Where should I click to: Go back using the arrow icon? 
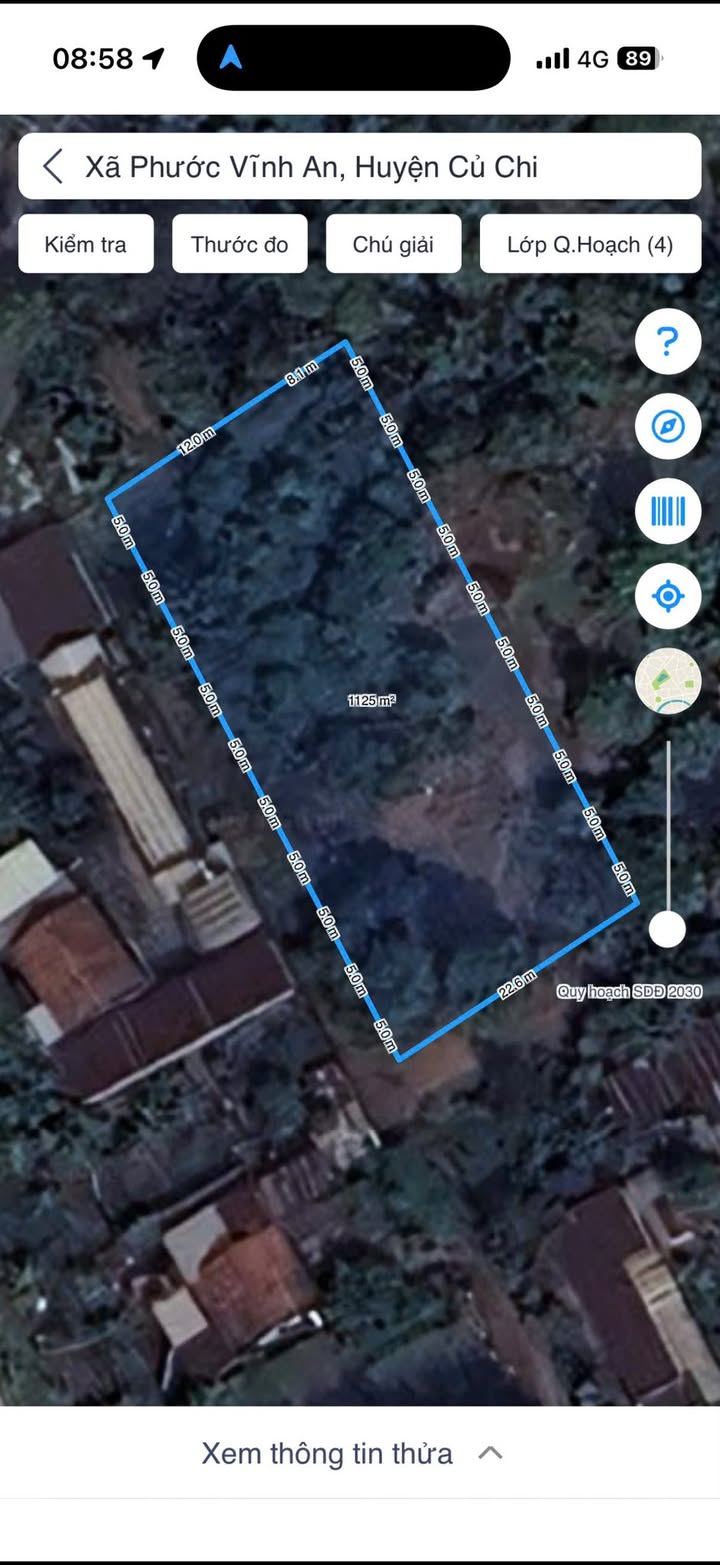pyautogui.click(x=54, y=167)
